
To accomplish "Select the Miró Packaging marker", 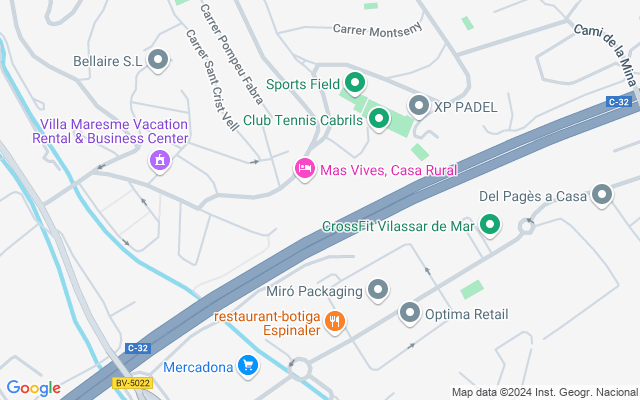I will (378, 291).
